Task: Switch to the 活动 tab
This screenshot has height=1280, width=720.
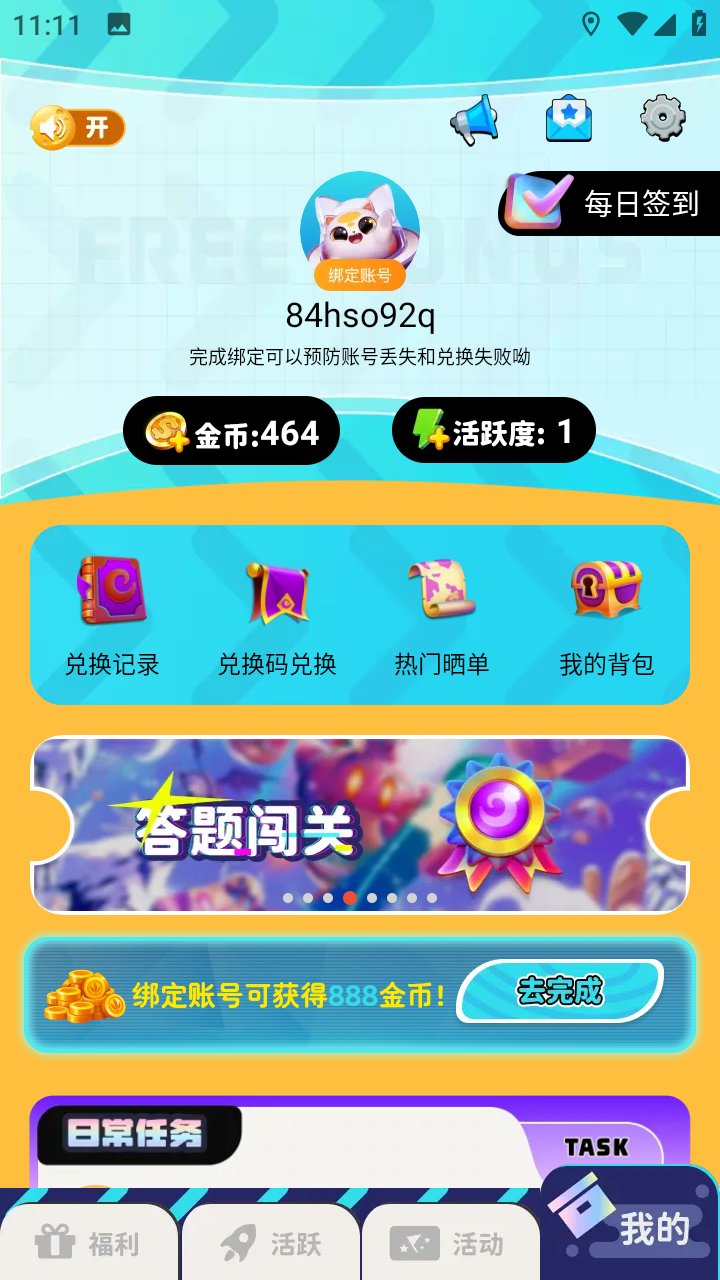Action: [x=450, y=1243]
